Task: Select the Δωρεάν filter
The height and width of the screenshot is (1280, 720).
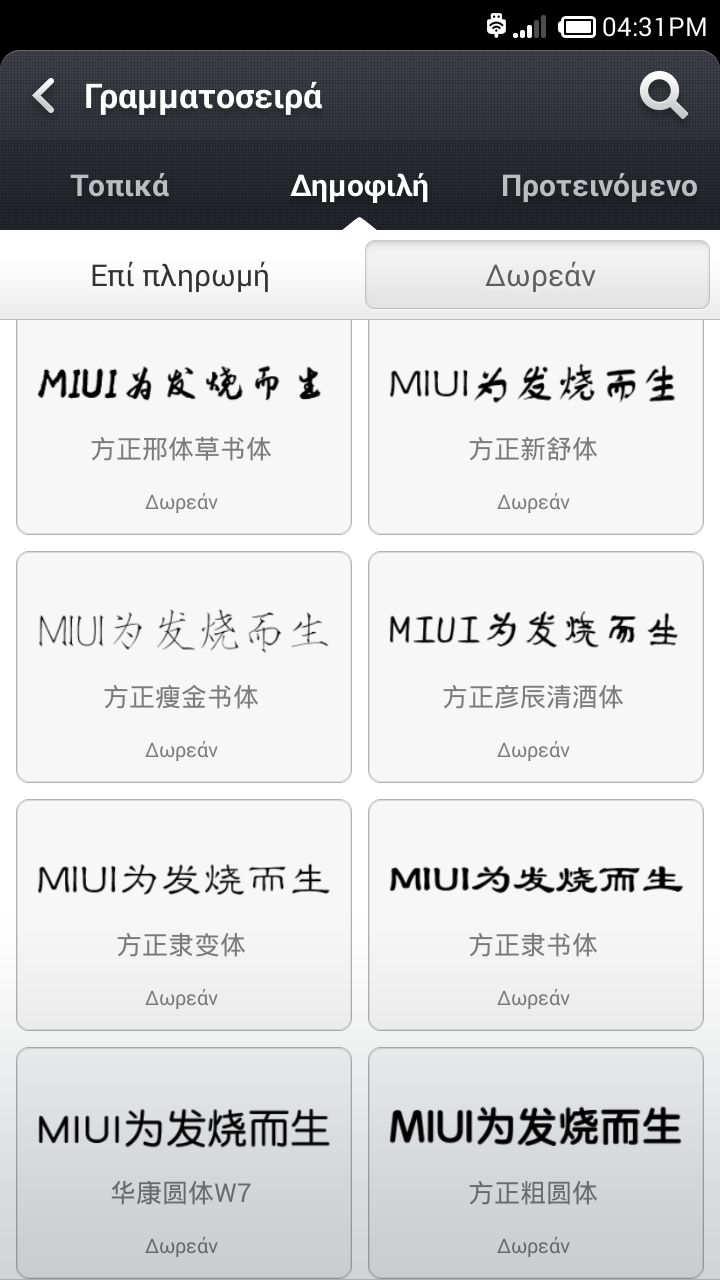Action: pos(538,275)
